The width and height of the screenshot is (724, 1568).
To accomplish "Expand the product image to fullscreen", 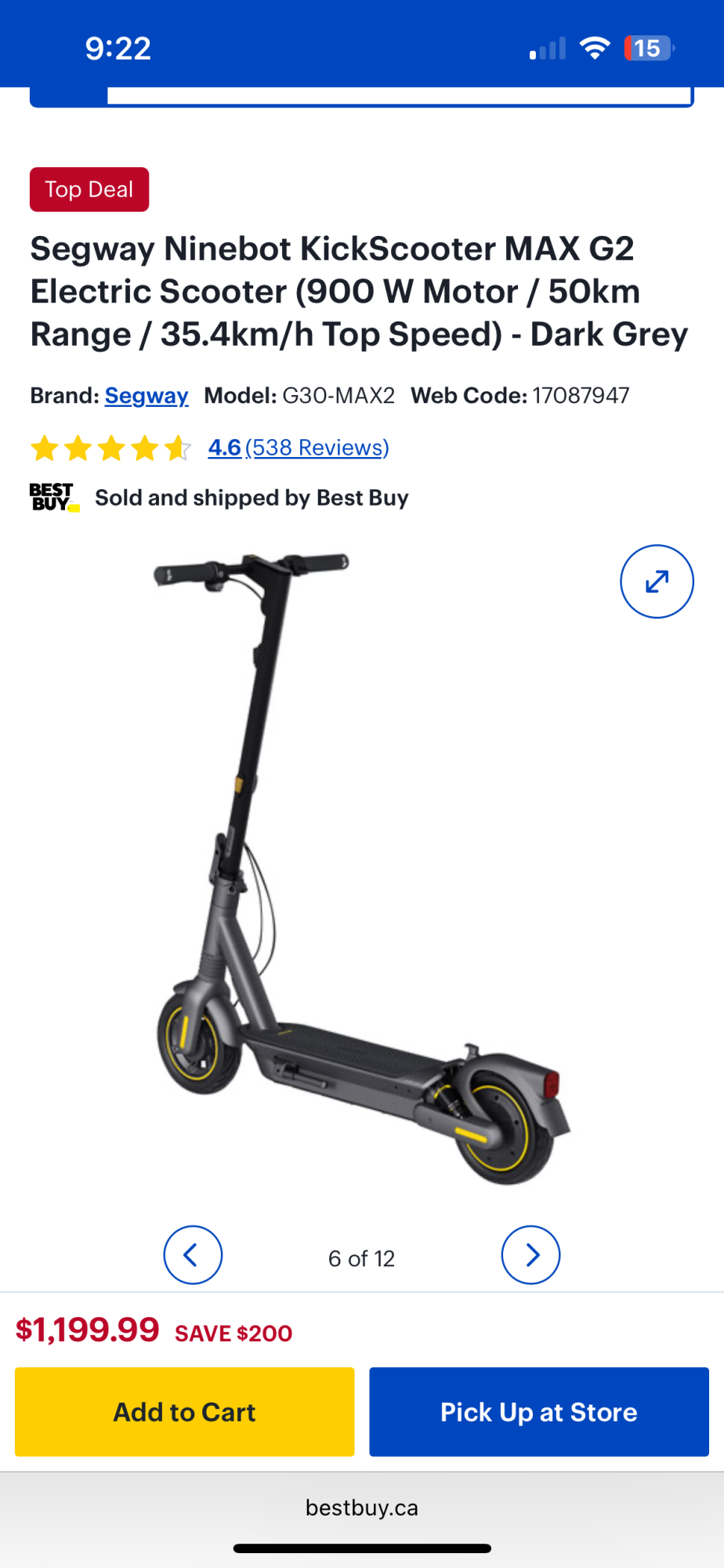I will pyautogui.click(x=657, y=582).
